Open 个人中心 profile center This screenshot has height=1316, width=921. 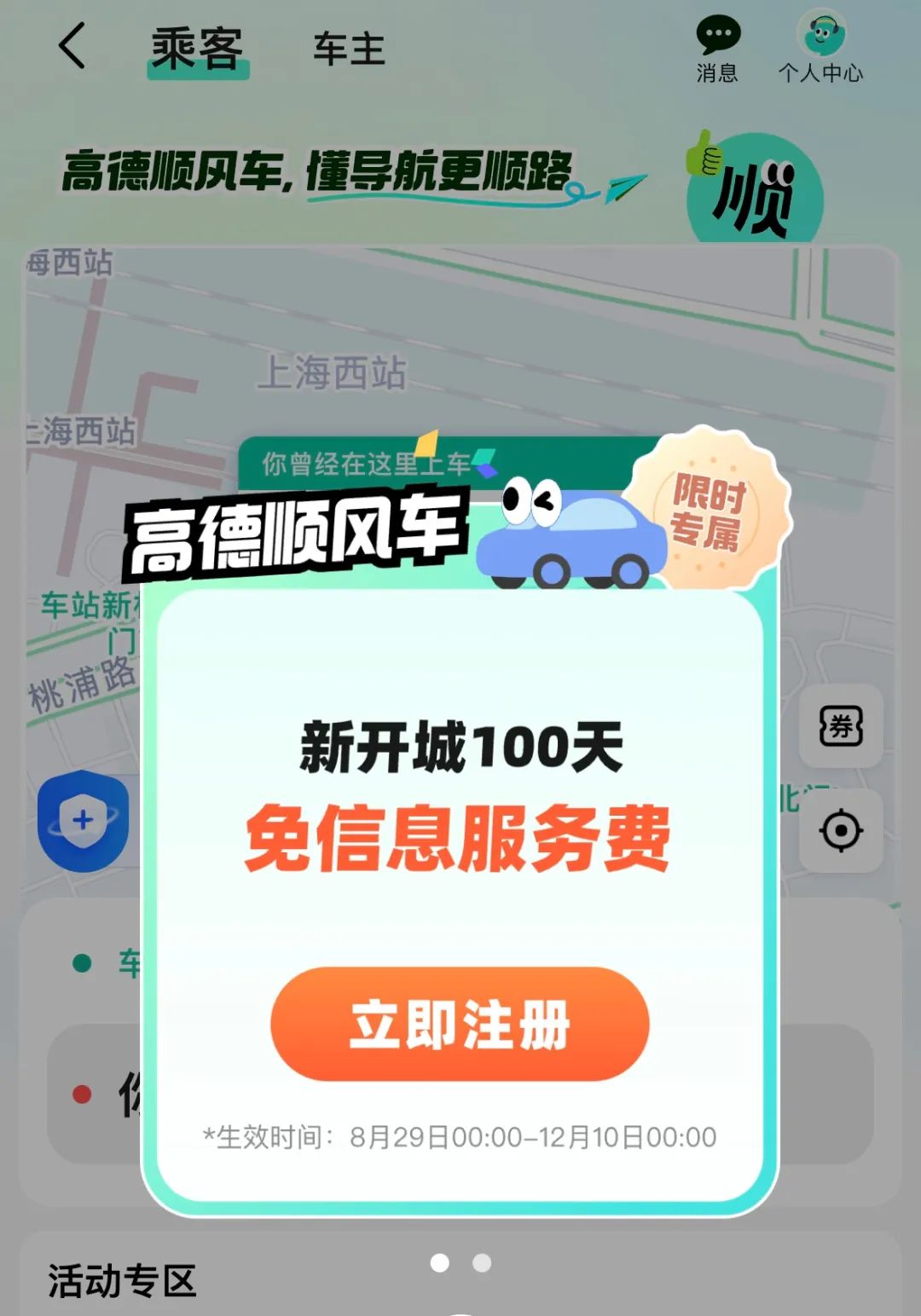[820, 49]
